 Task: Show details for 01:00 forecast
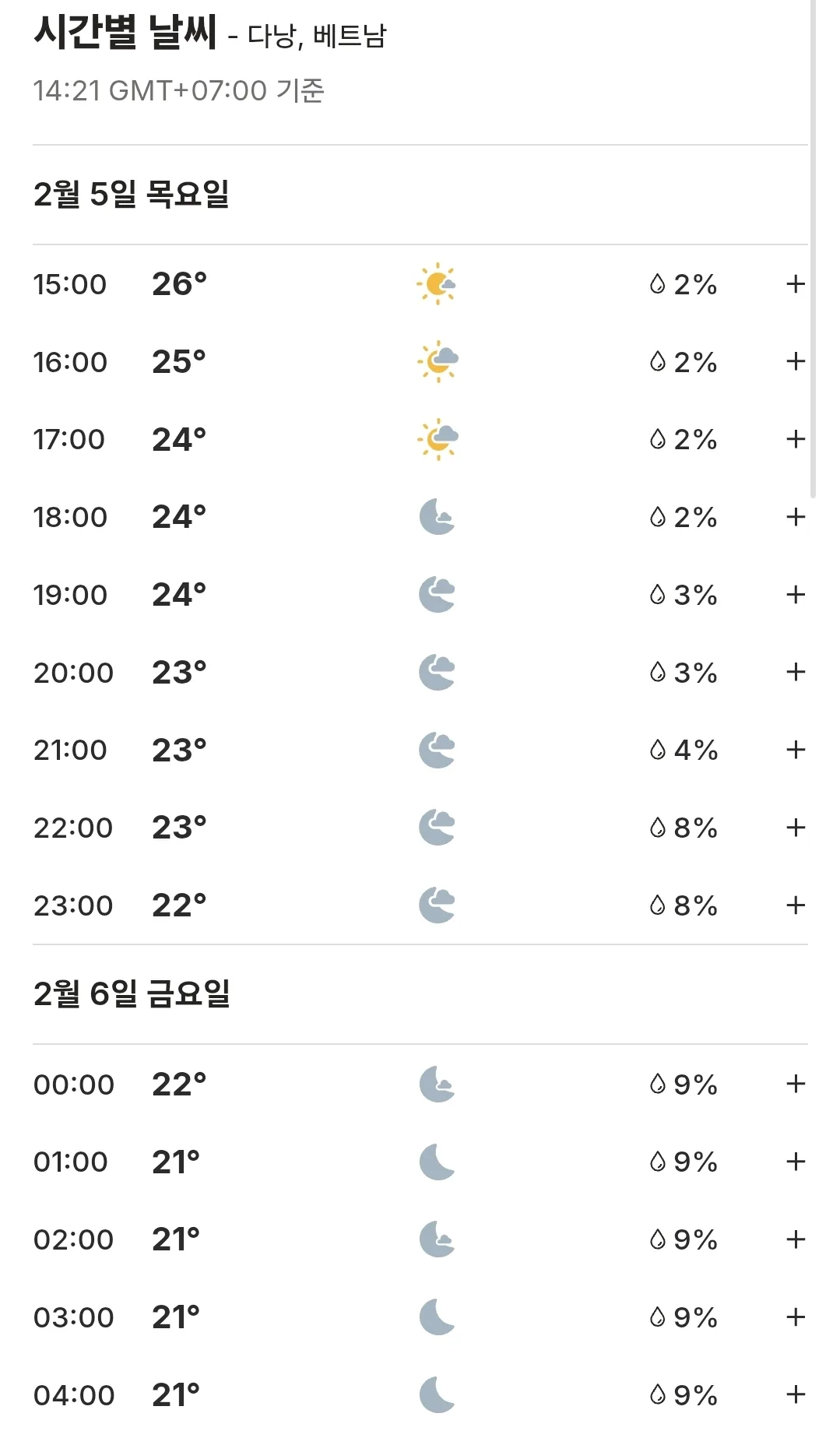pyautogui.click(x=795, y=1162)
